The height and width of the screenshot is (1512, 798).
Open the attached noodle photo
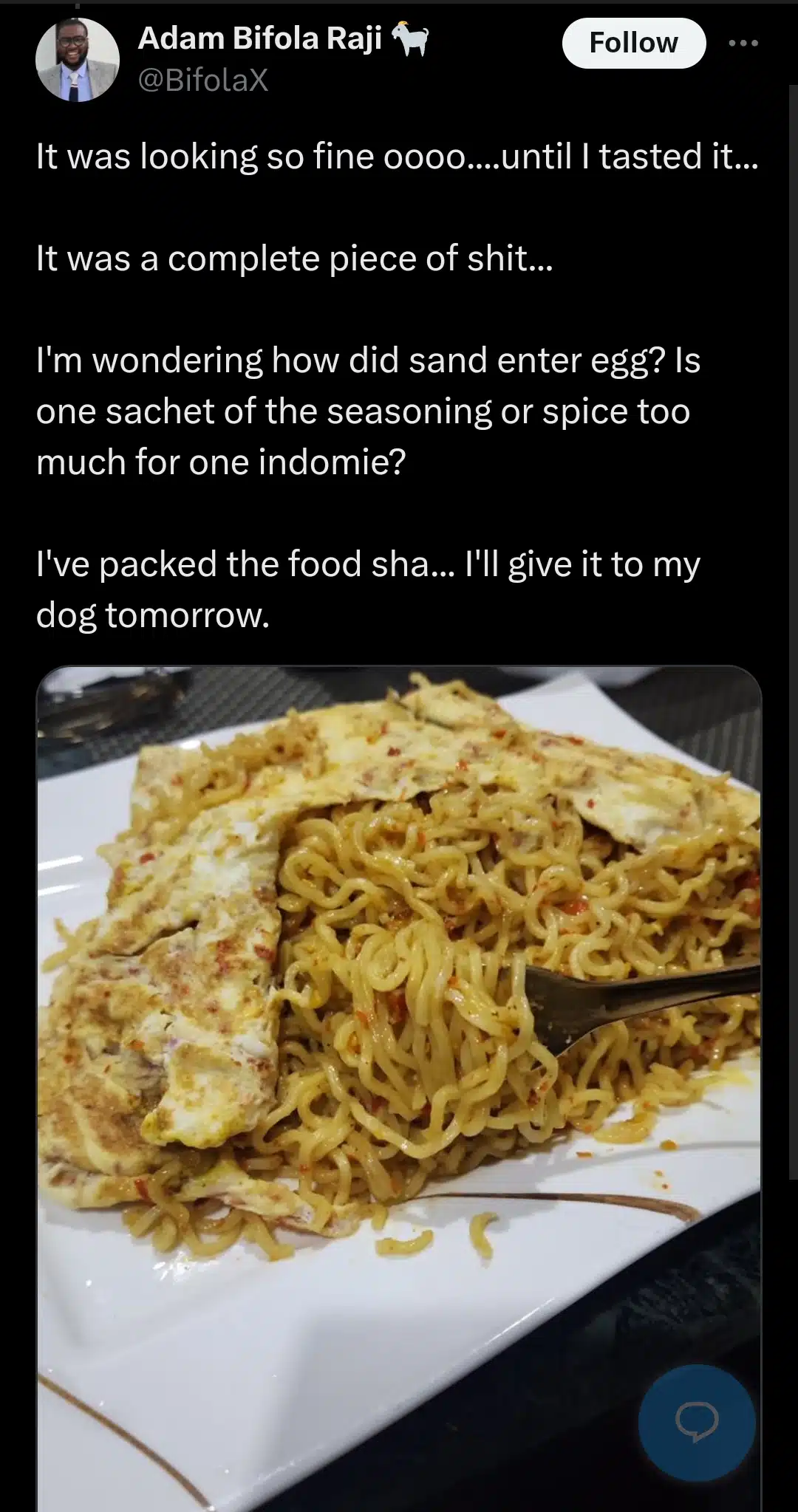[x=399, y=1034]
